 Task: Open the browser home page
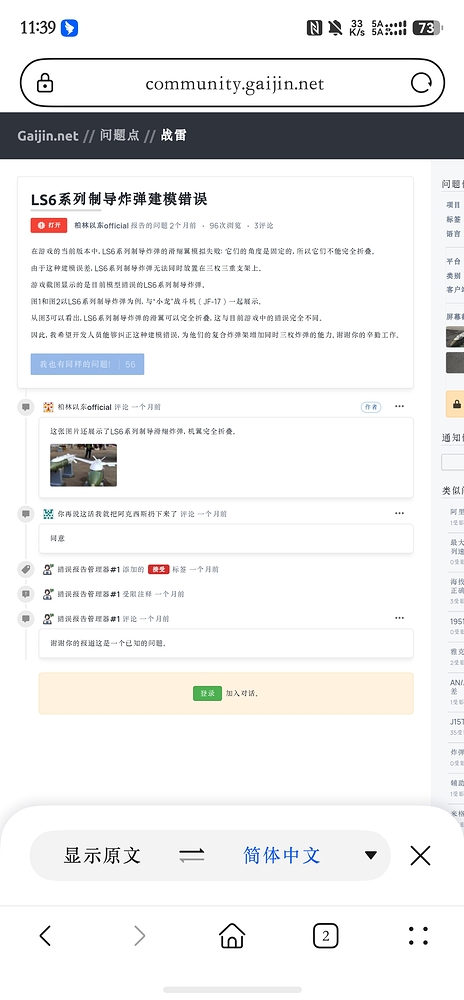coord(232,936)
